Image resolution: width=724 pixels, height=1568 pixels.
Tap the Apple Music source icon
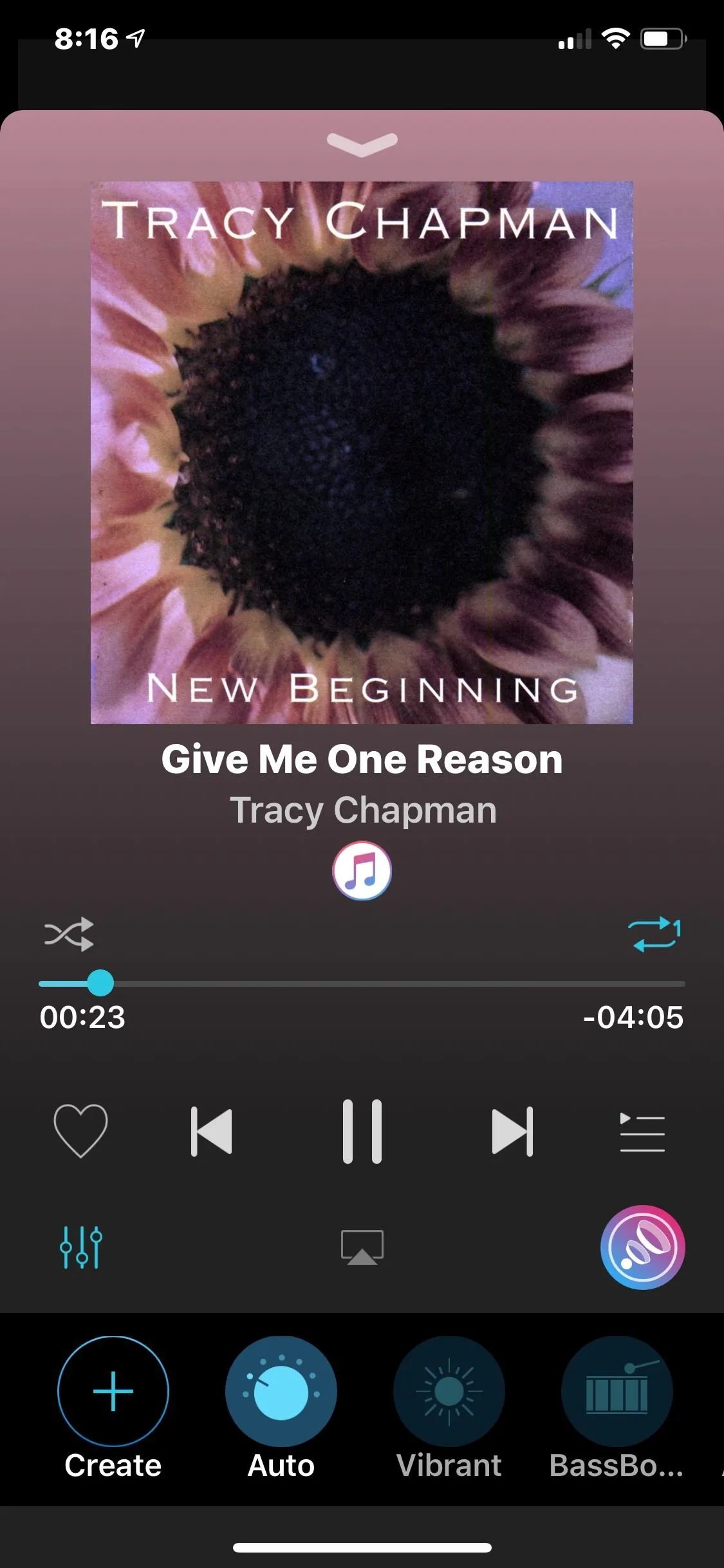(362, 870)
